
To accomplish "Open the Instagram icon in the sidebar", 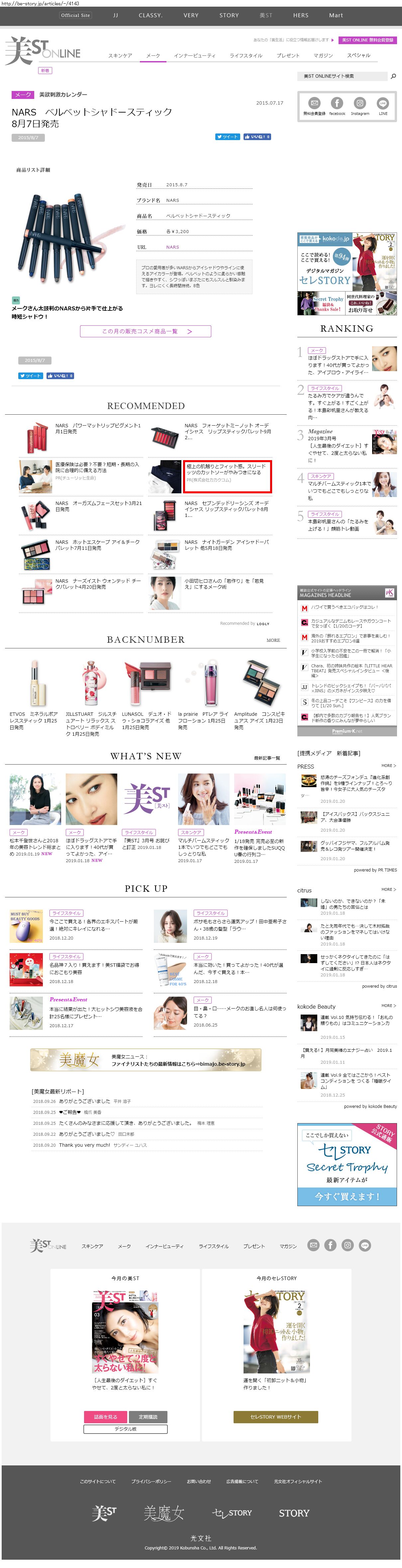I will point(360,106).
